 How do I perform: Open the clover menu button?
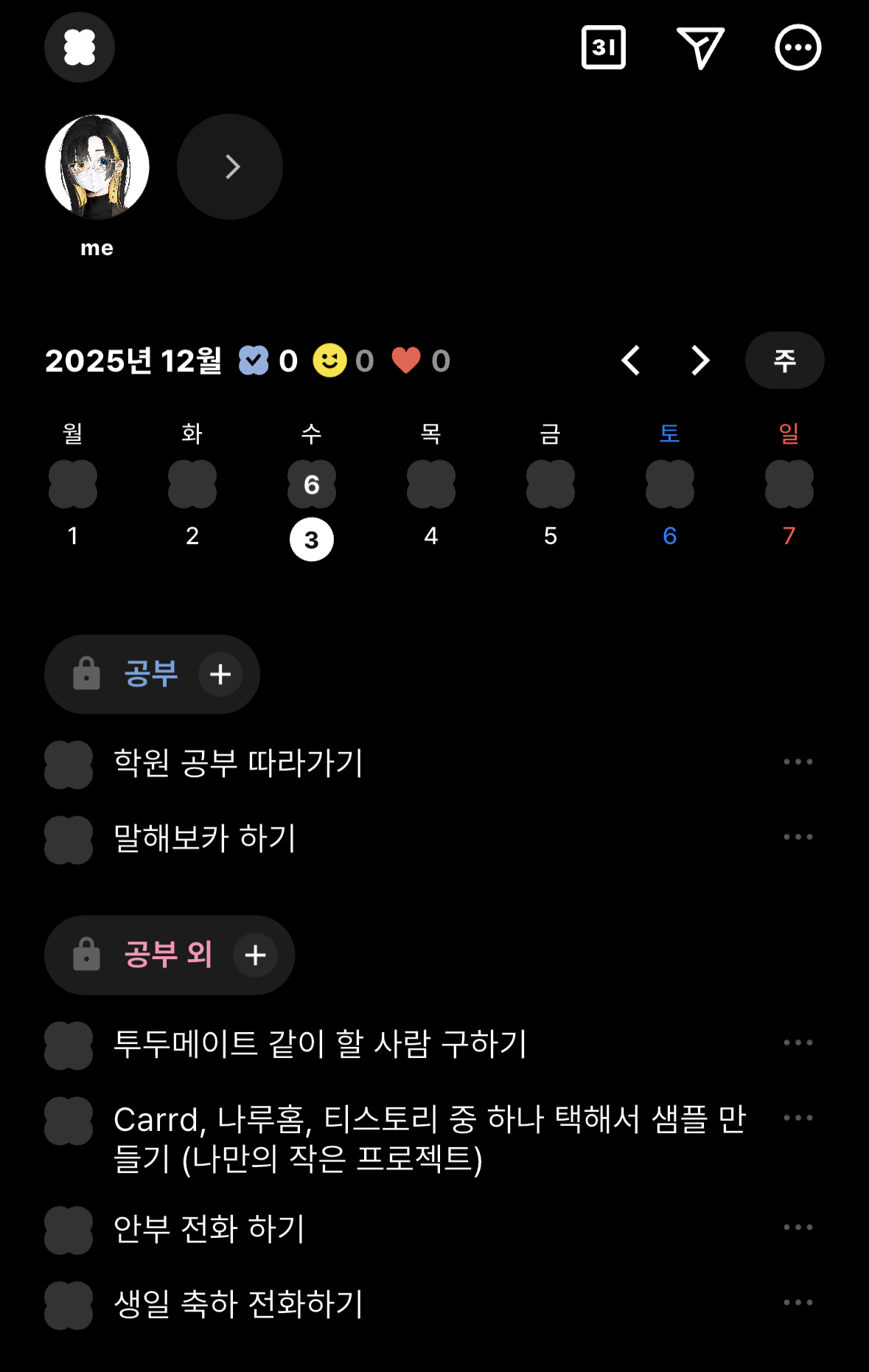click(x=80, y=47)
